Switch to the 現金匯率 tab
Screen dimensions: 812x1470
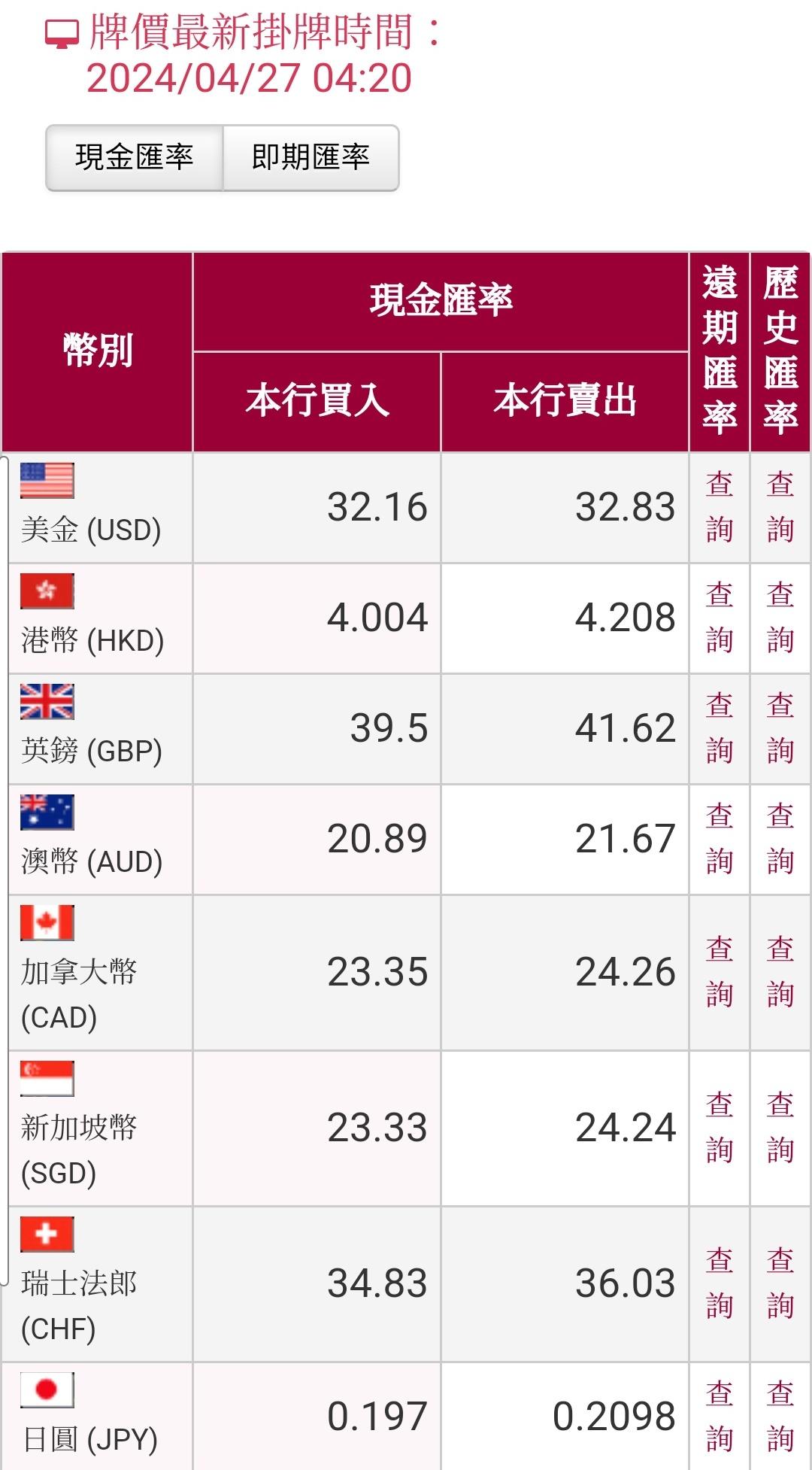click(x=135, y=158)
